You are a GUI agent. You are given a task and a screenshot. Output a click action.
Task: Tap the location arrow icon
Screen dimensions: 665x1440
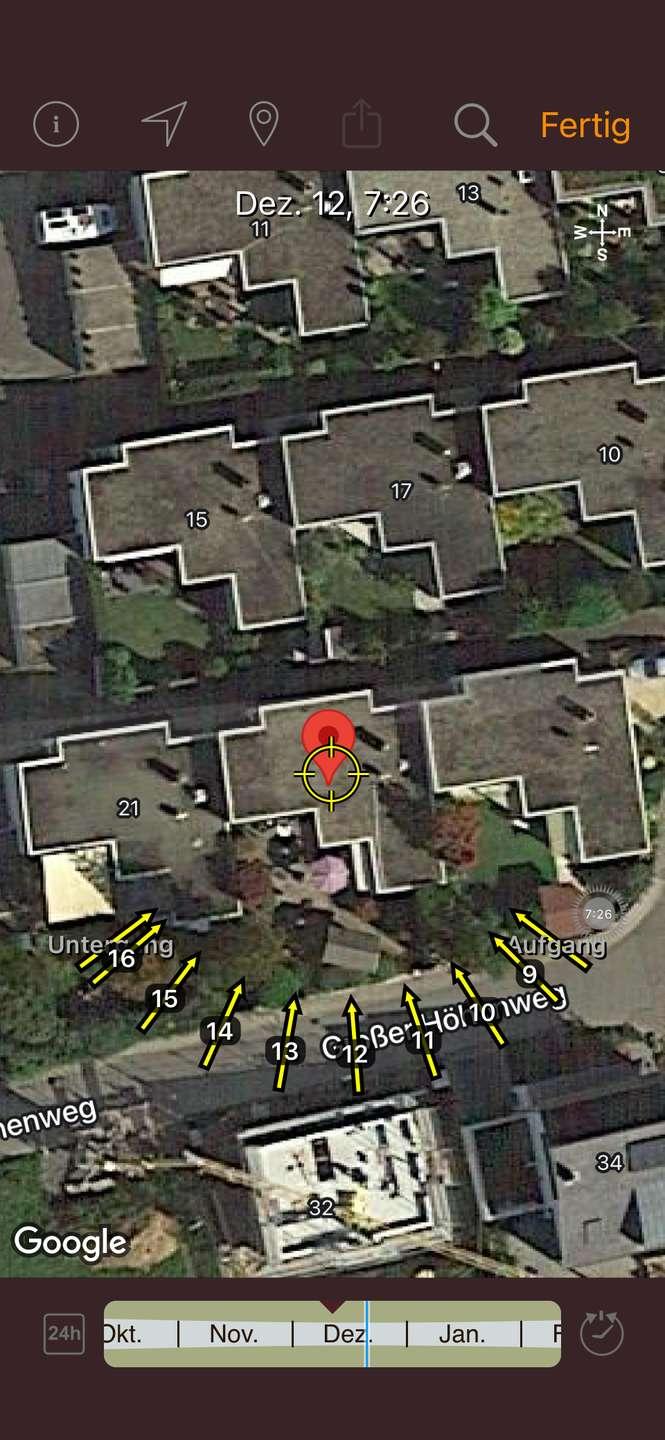[x=164, y=124]
